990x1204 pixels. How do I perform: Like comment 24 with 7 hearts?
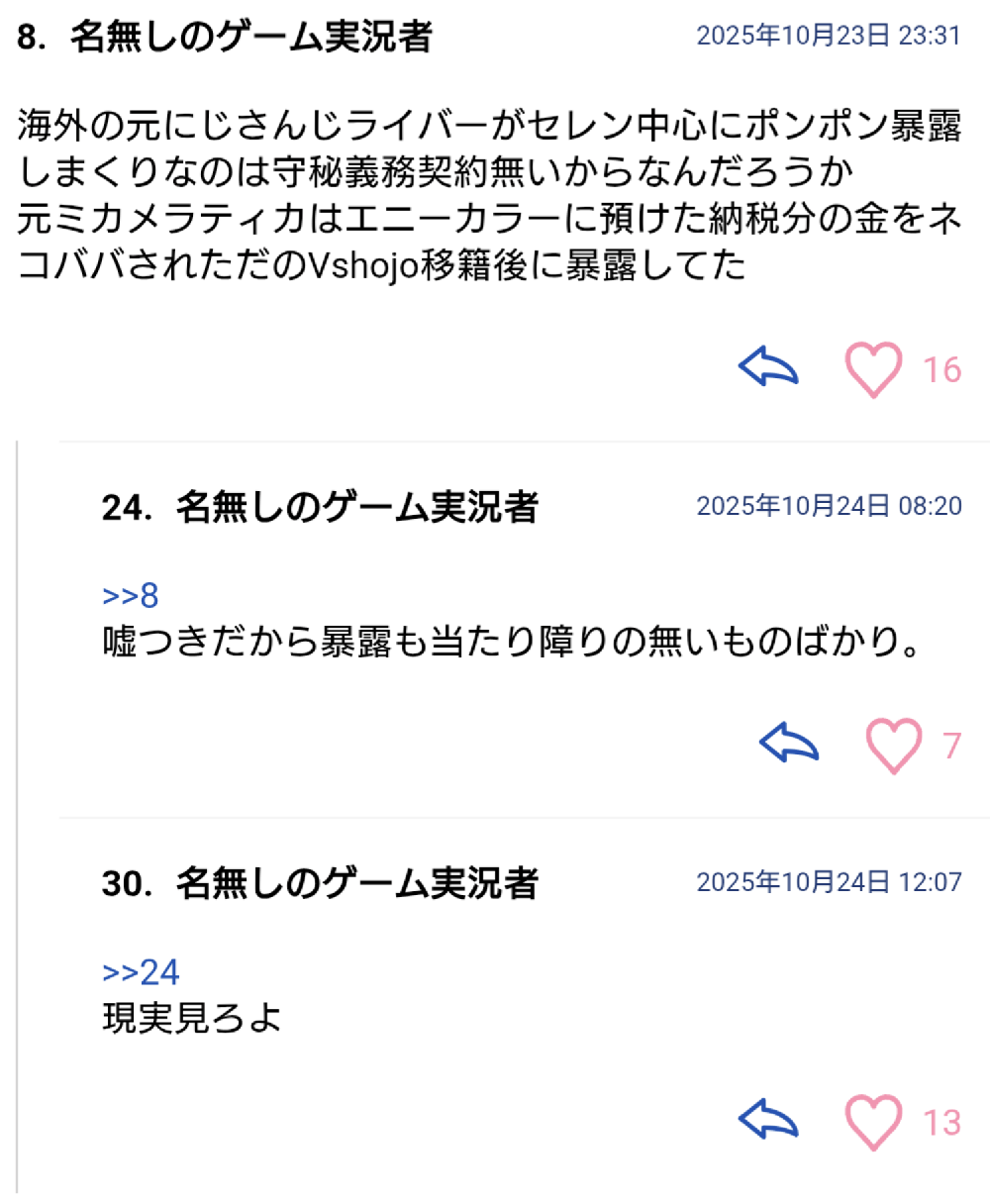894,745
